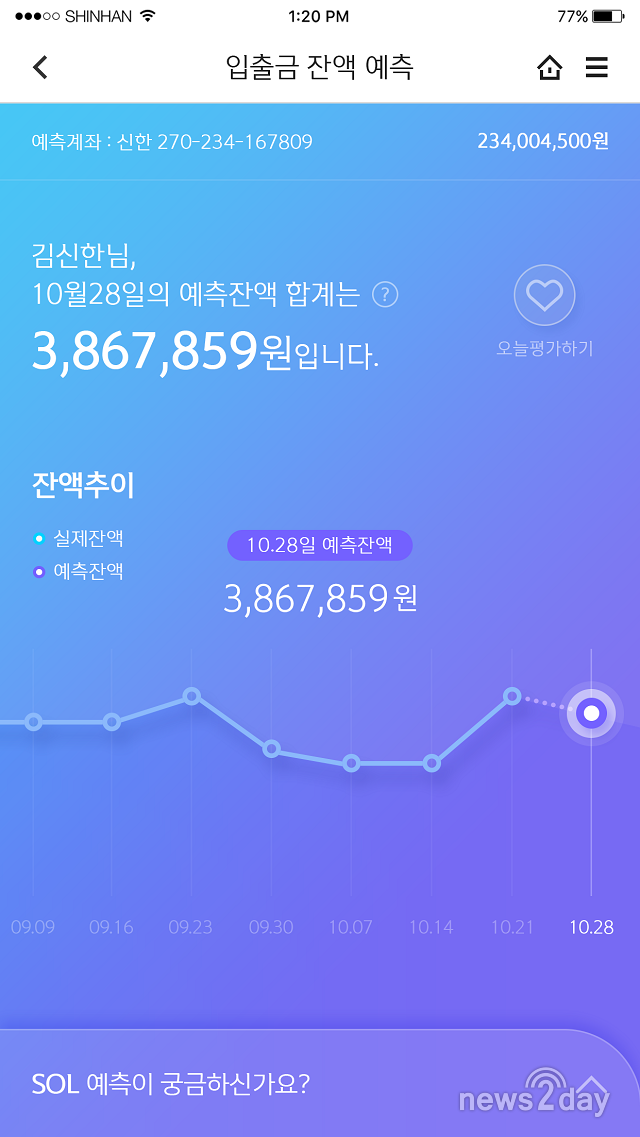The image size is (640, 1137).
Task: Select the 10.14 point on the chart
Action: coord(431,763)
